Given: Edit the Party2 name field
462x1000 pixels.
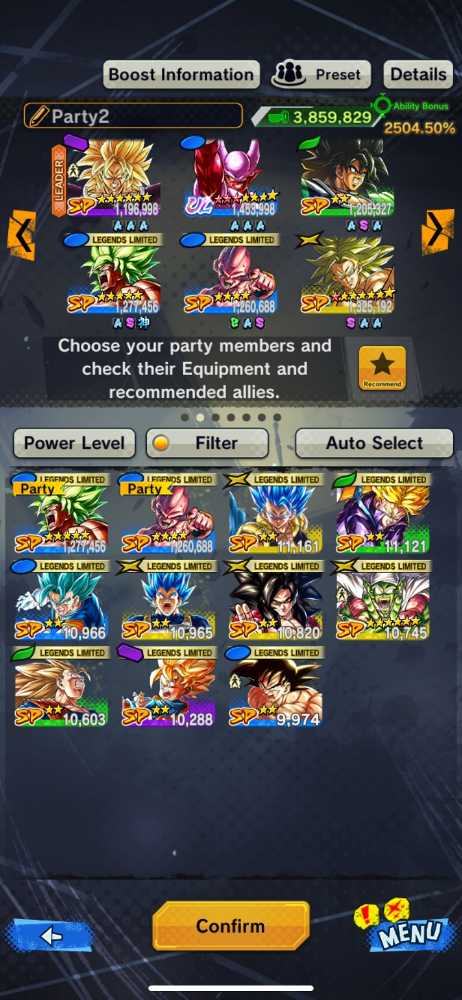Looking at the screenshot, I should [x=133, y=116].
